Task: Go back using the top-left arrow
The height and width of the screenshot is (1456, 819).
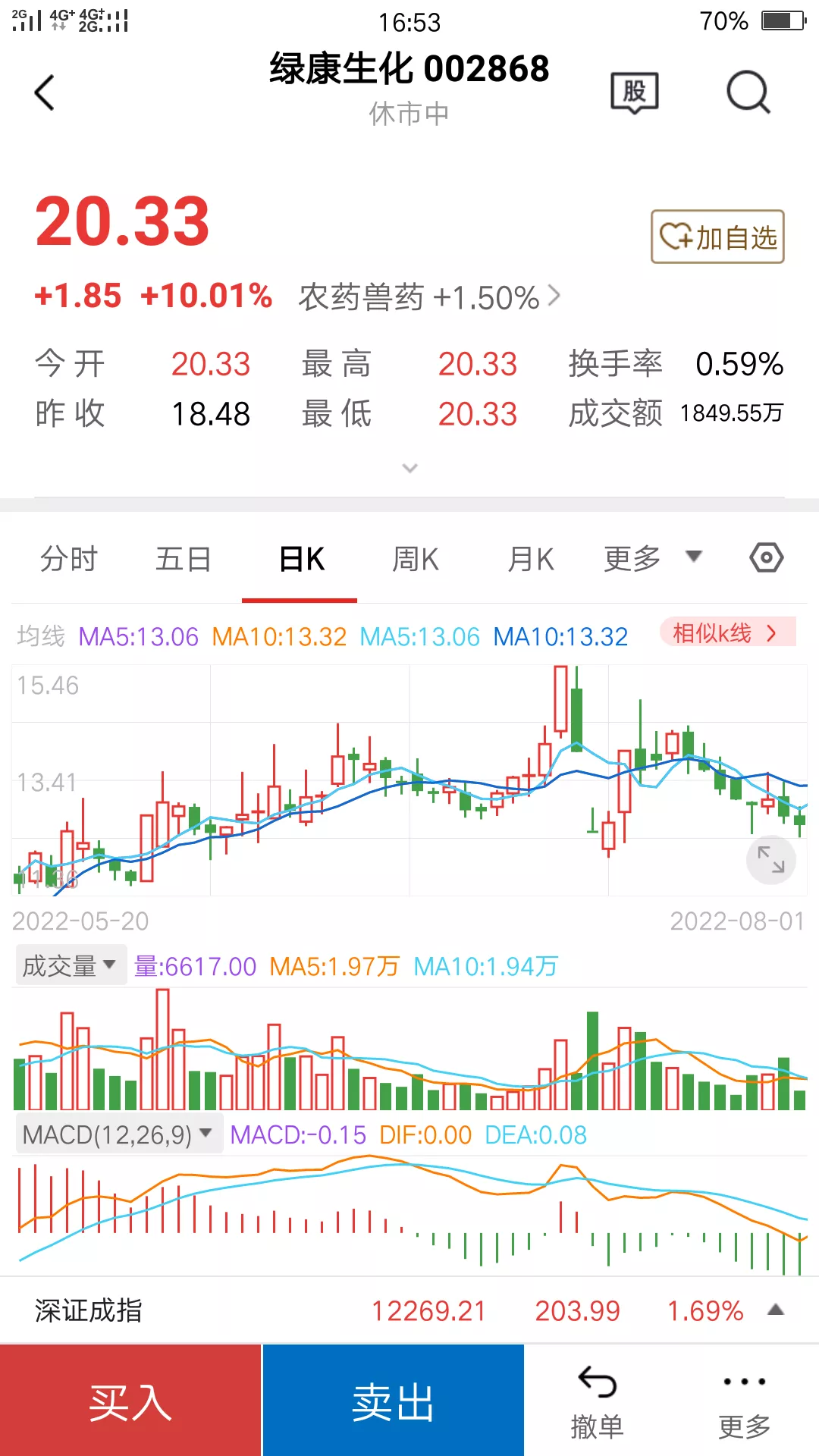Action: pyautogui.click(x=45, y=93)
